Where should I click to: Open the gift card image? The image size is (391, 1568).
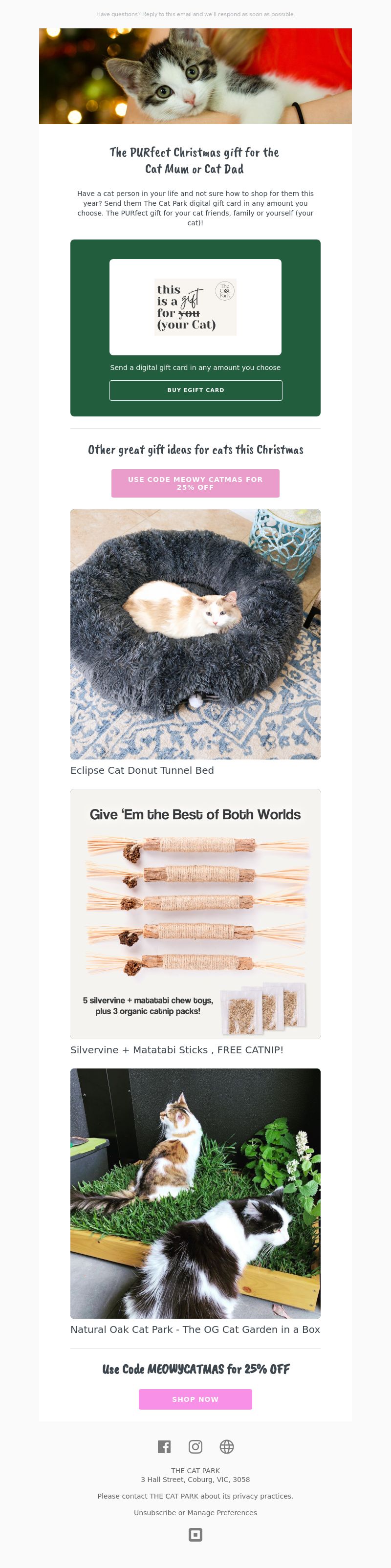coord(195,307)
